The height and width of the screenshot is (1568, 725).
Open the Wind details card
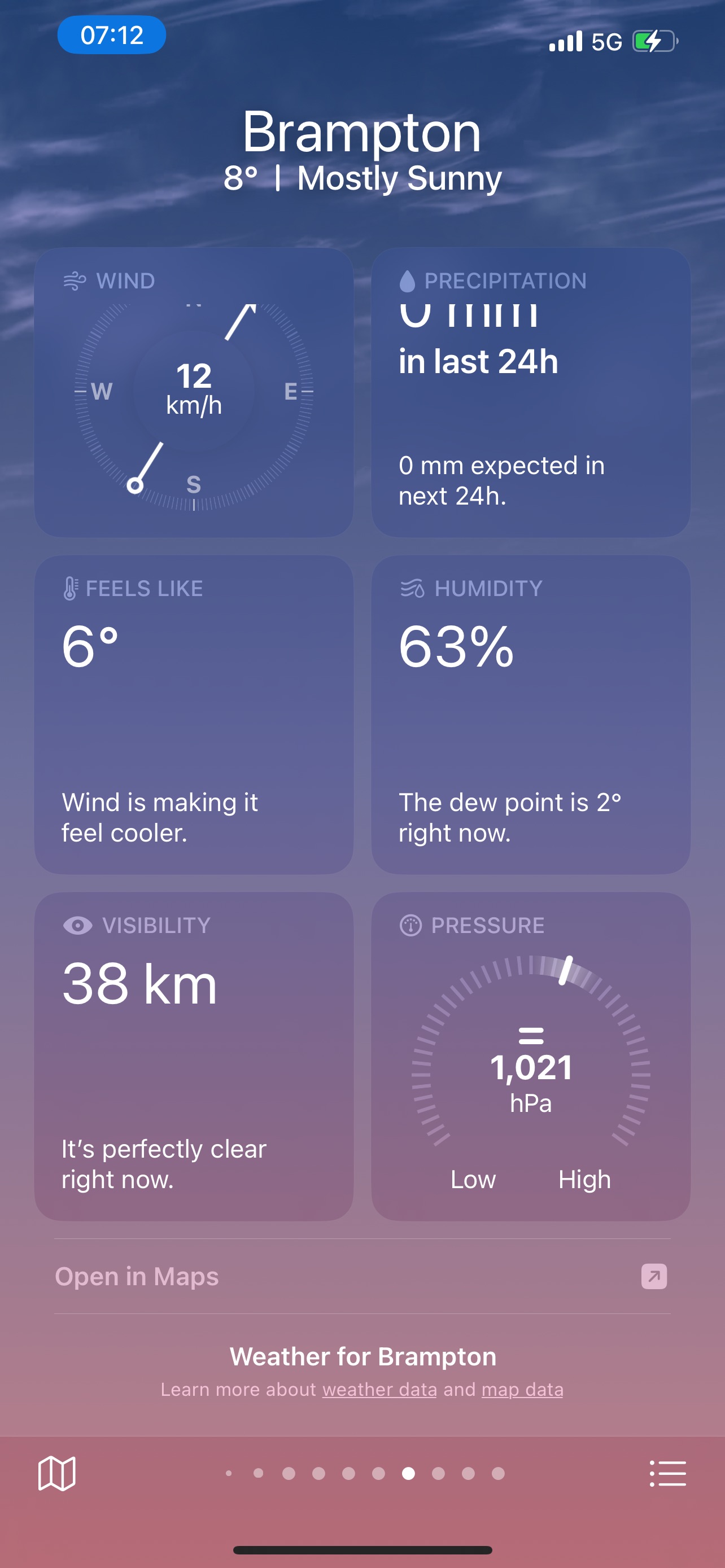coord(194,393)
